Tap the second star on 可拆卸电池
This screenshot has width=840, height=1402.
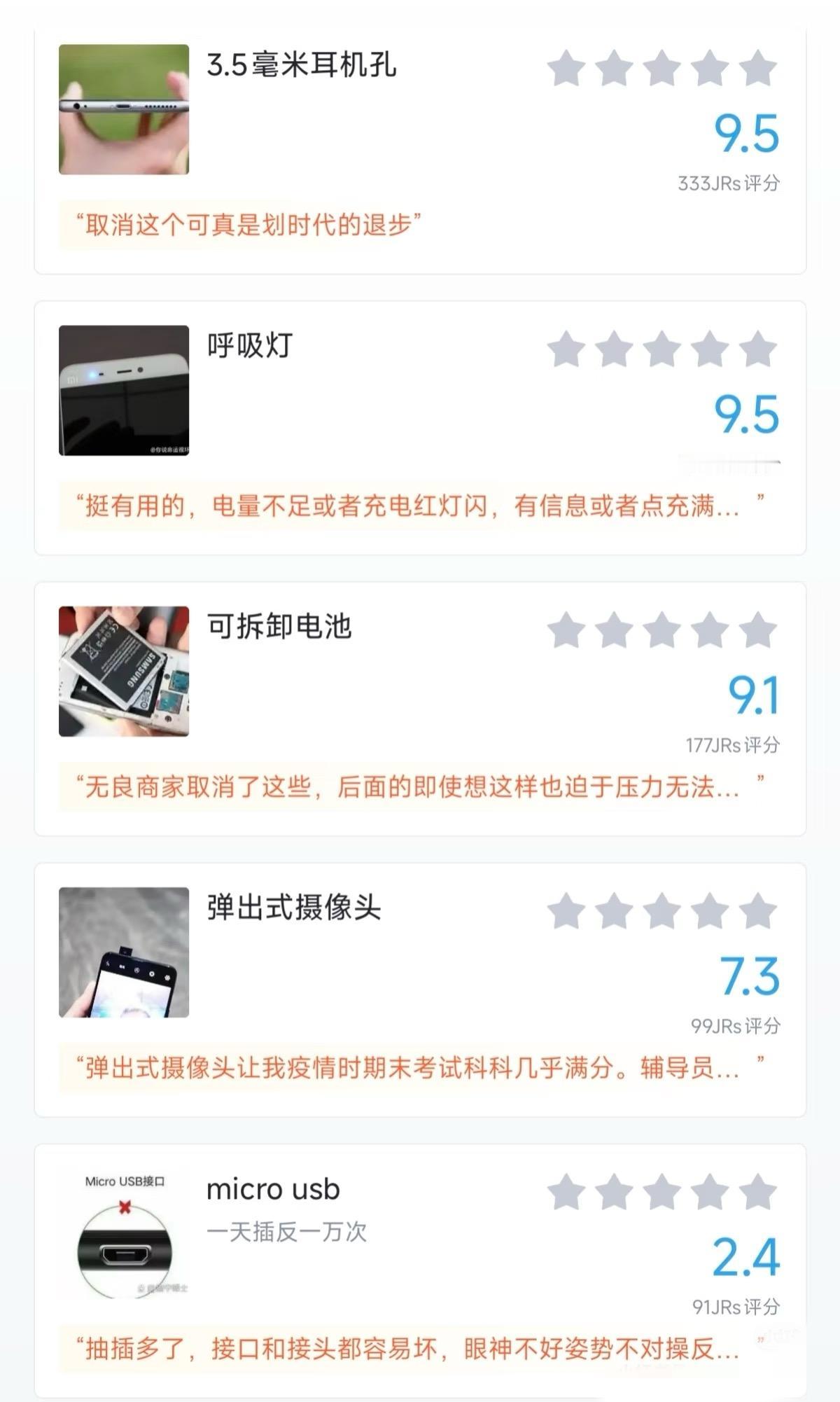click(x=612, y=630)
